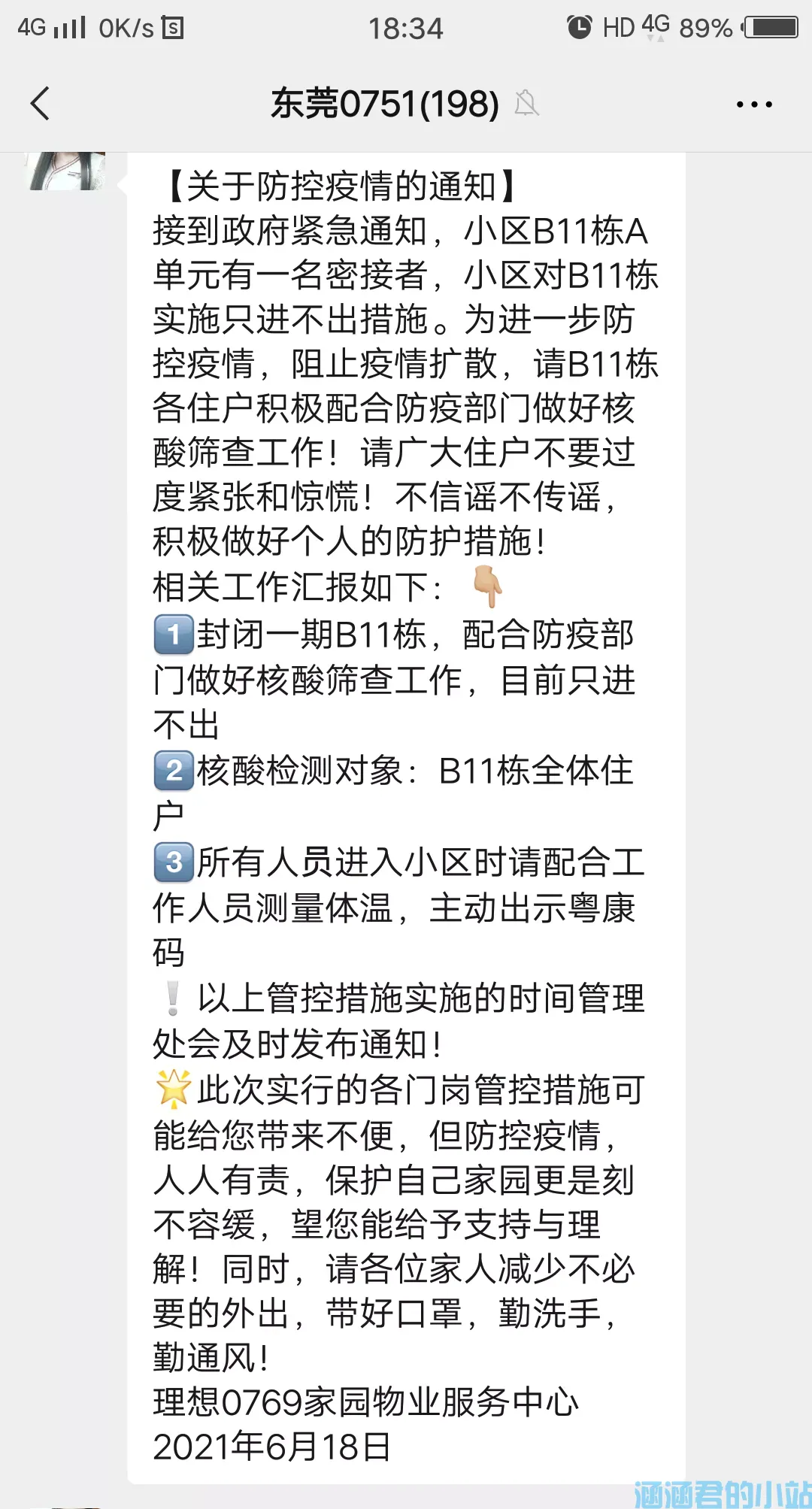
Task: Check battery level by tapping battery icon
Action: pos(770,27)
